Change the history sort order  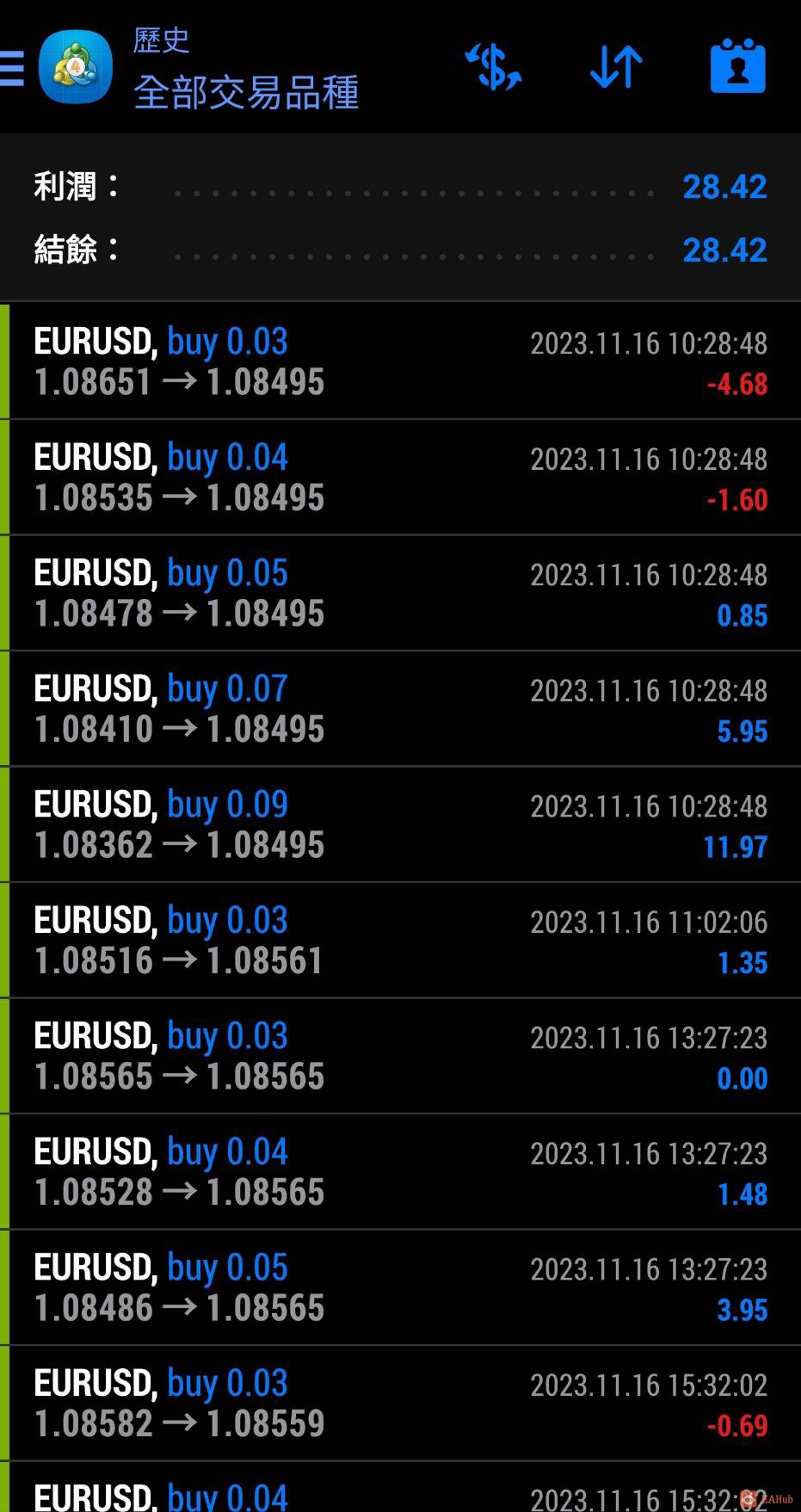click(x=616, y=67)
